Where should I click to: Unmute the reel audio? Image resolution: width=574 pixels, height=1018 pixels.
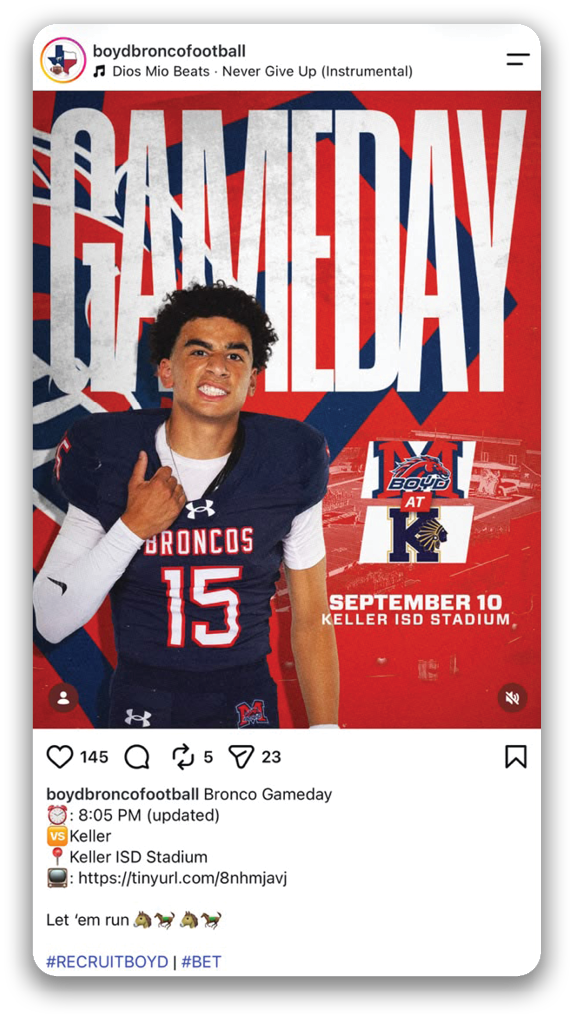click(x=512, y=698)
